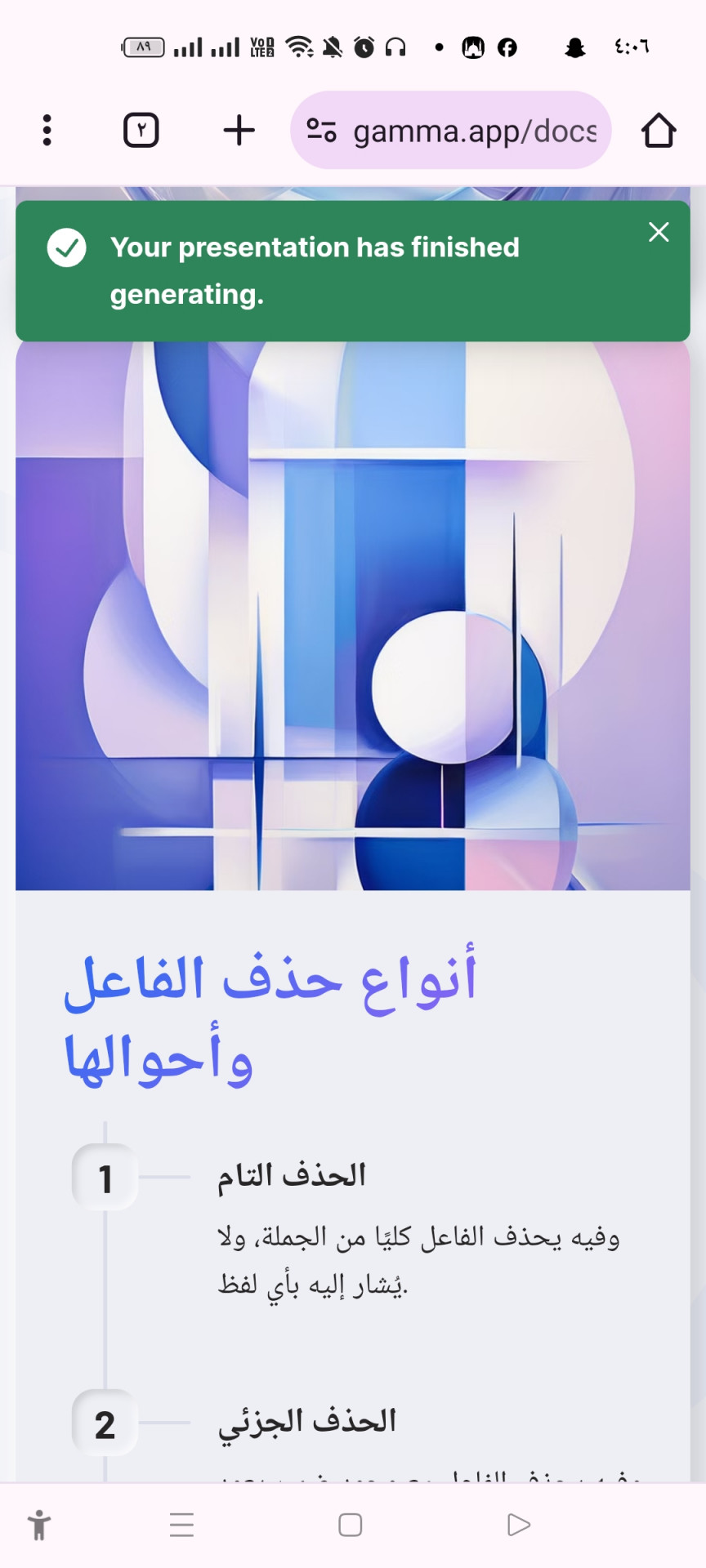The height and width of the screenshot is (1568, 706).
Task: Dismiss the presentation finished notification
Action: click(x=659, y=233)
